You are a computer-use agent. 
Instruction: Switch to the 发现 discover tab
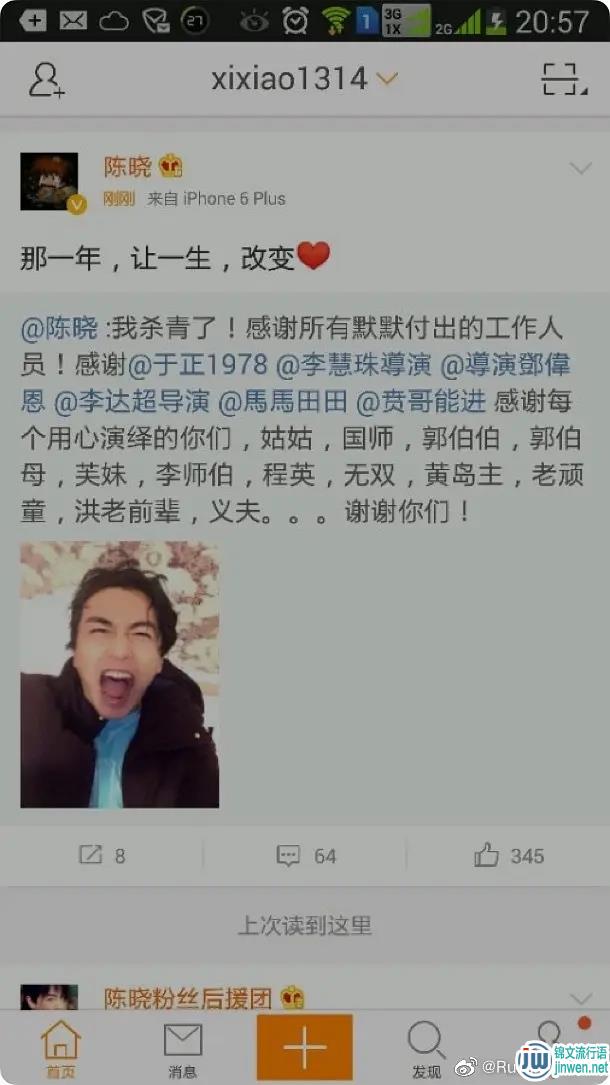pos(427,1048)
